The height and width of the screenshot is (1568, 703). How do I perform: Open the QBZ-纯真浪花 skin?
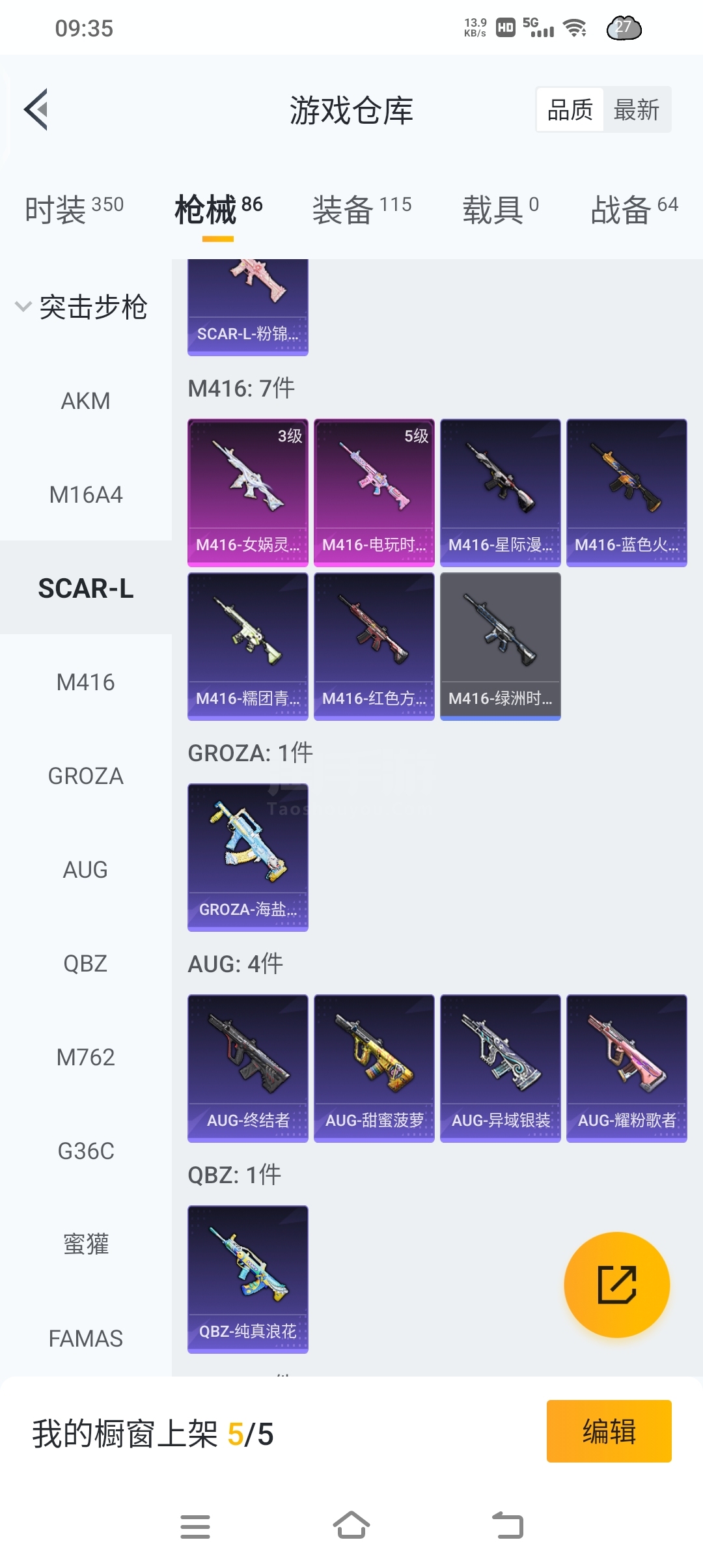(x=247, y=1279)
